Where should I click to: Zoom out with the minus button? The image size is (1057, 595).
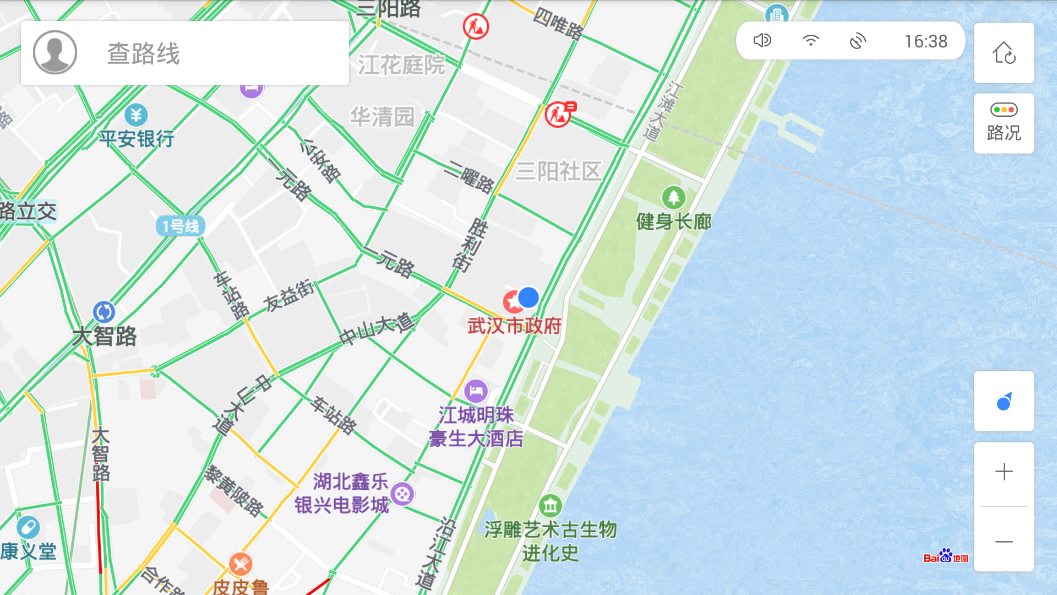click(1004, 541)
